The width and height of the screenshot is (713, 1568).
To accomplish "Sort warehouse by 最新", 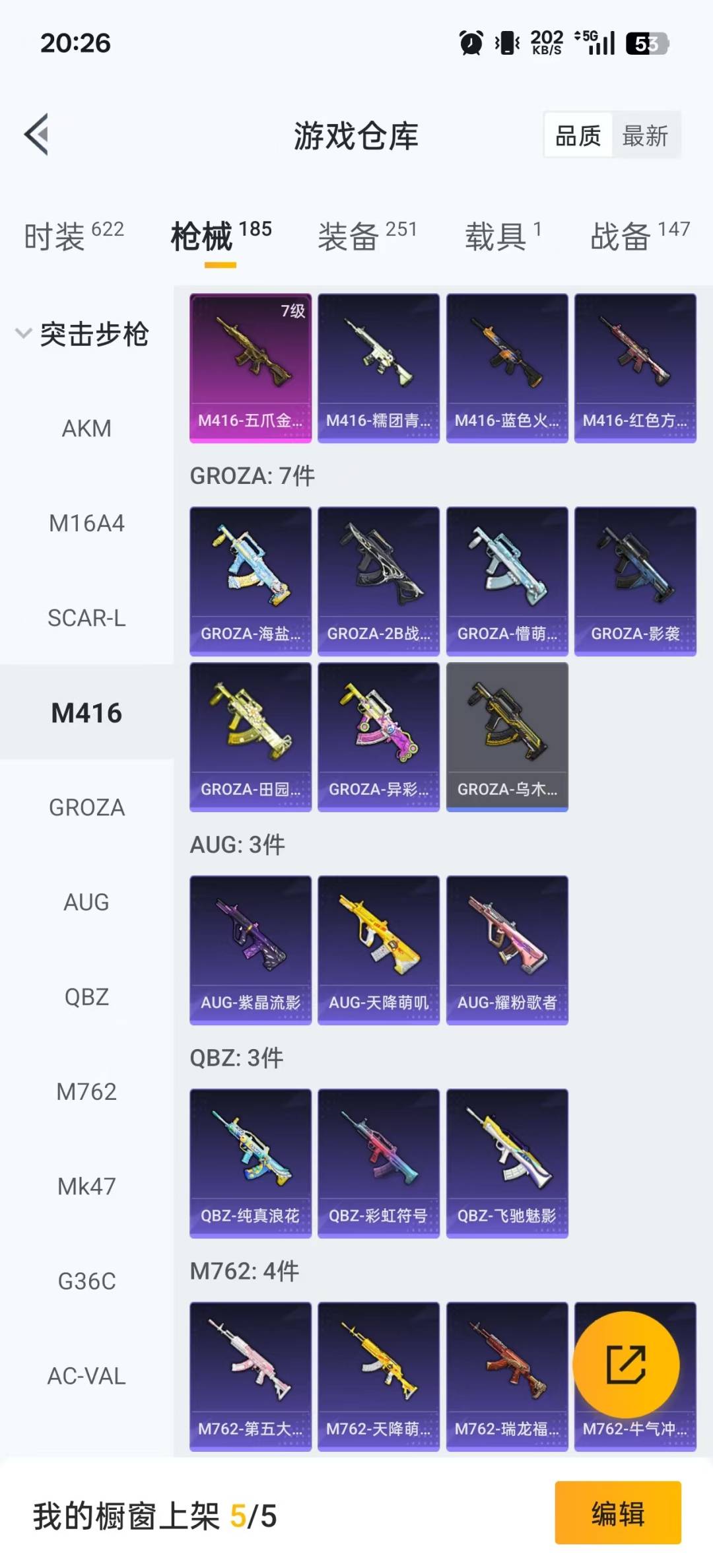I will 645,136.
